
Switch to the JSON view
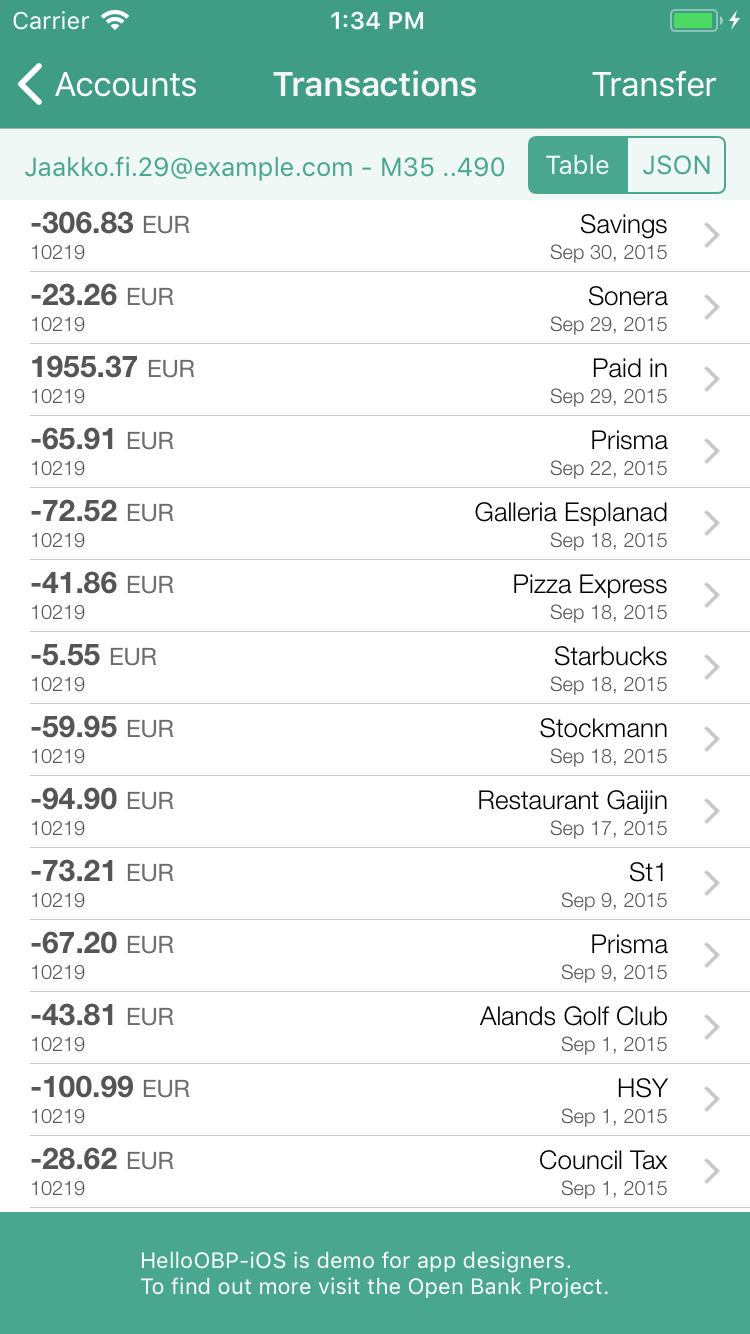coord(676,165)
